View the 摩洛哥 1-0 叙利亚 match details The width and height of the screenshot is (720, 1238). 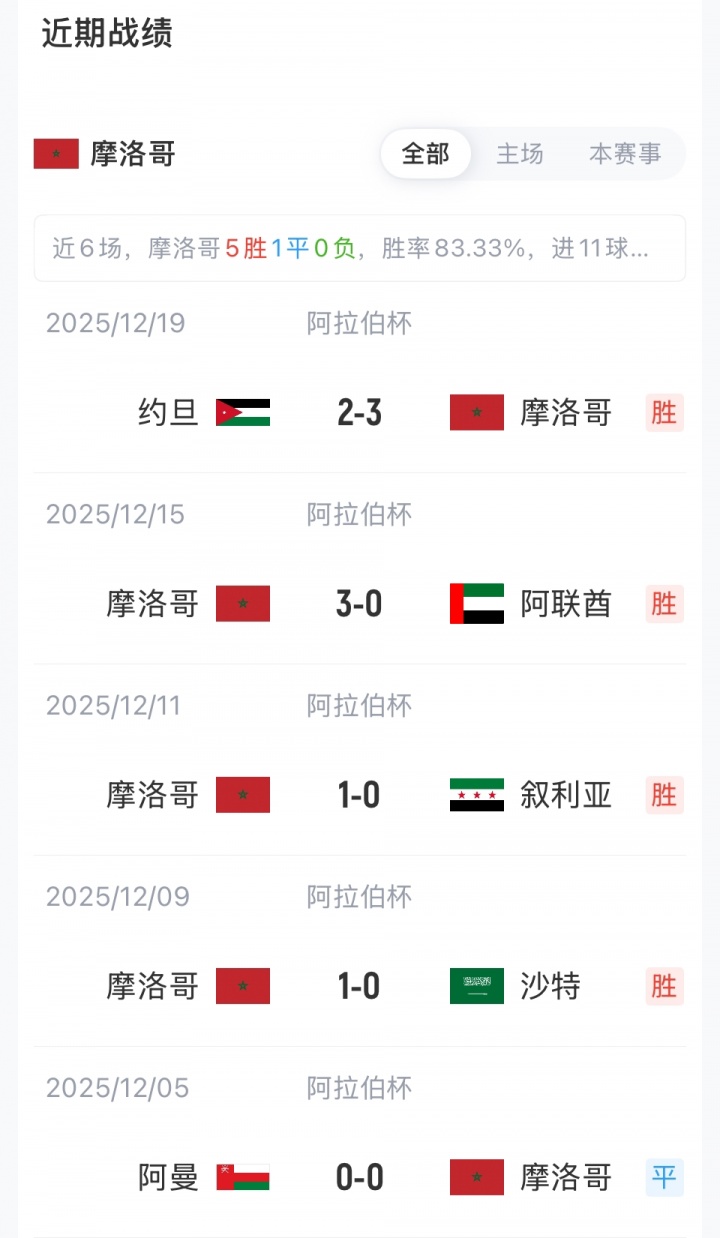point(360,795)
